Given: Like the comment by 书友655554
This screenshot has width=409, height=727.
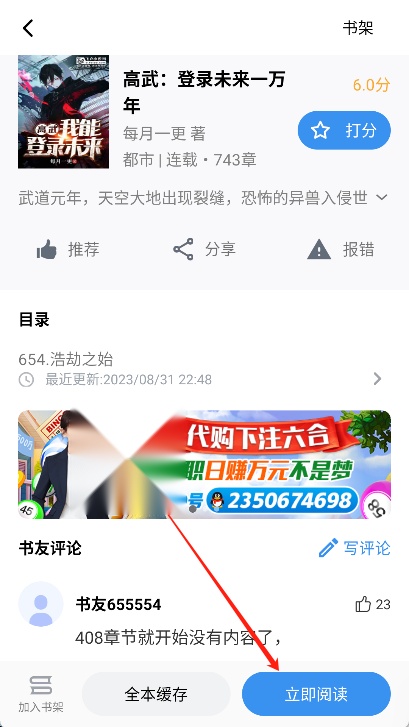Looking at the screenshot, I should pyautogui.click(x=372, y=604).
